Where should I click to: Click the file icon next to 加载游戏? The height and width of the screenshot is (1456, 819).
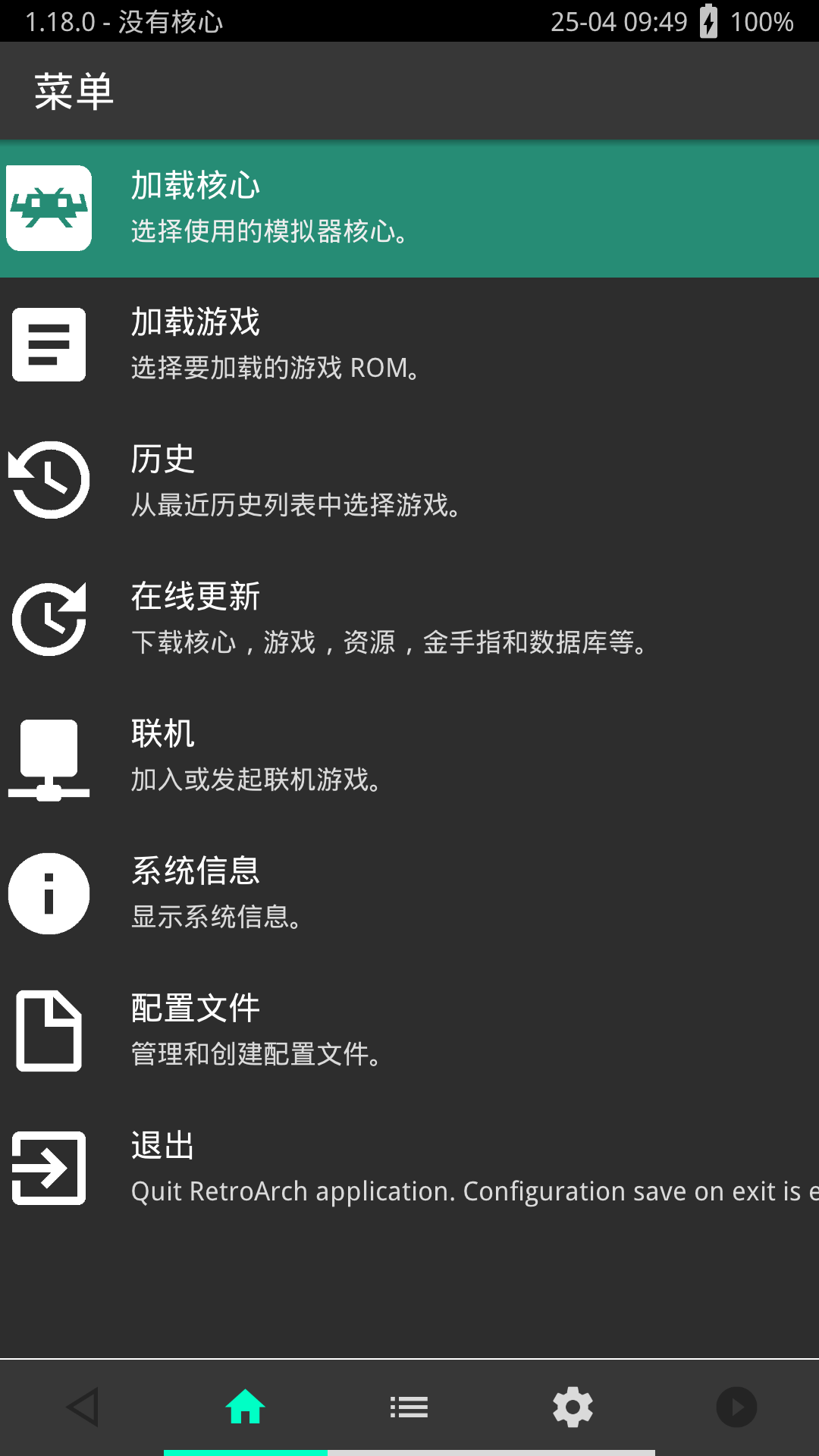tap(49, 343)
